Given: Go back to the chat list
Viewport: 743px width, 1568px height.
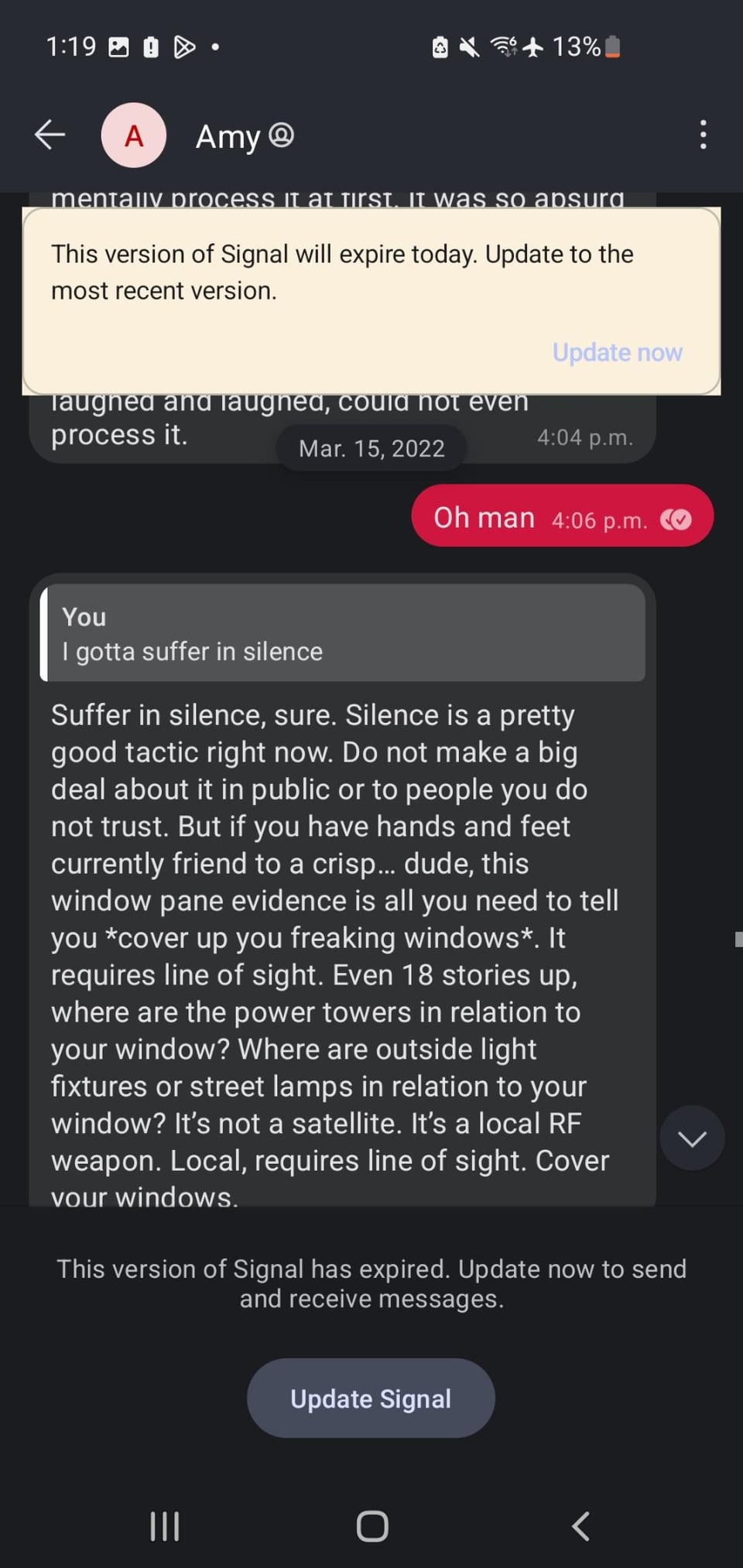Looking at the screenshot, I should [x=50, y=135].
